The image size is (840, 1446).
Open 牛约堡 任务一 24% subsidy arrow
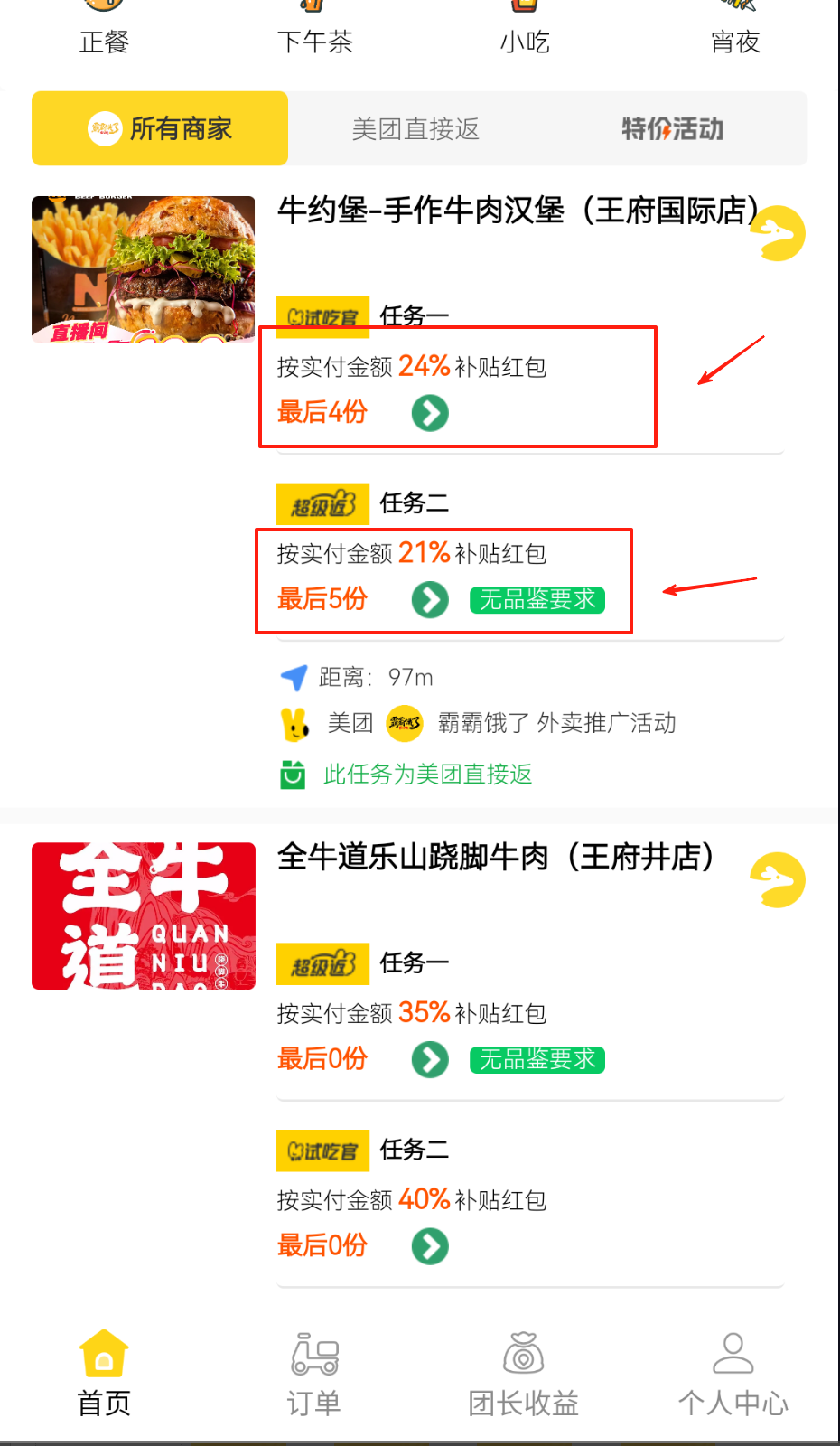[430, 413]
